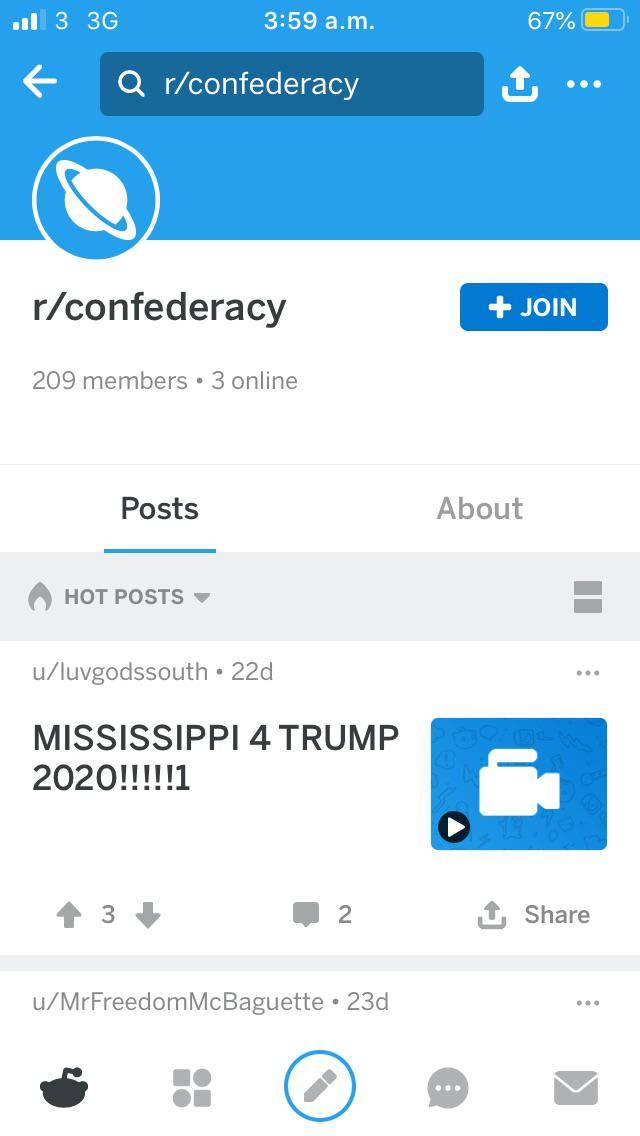Switch to the About tab
640x1136 pixels.
(x=479, y=509)
